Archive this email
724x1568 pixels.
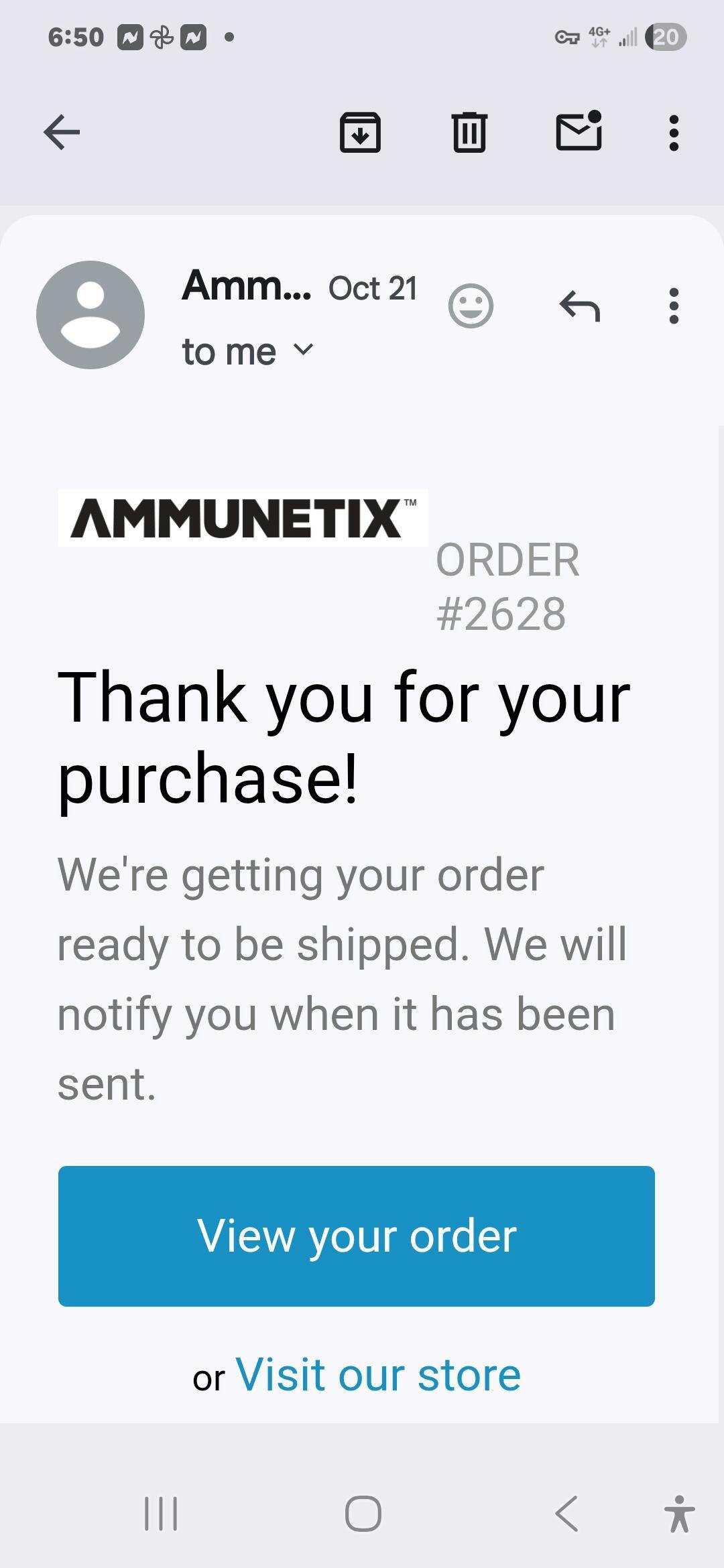(360, 132)
